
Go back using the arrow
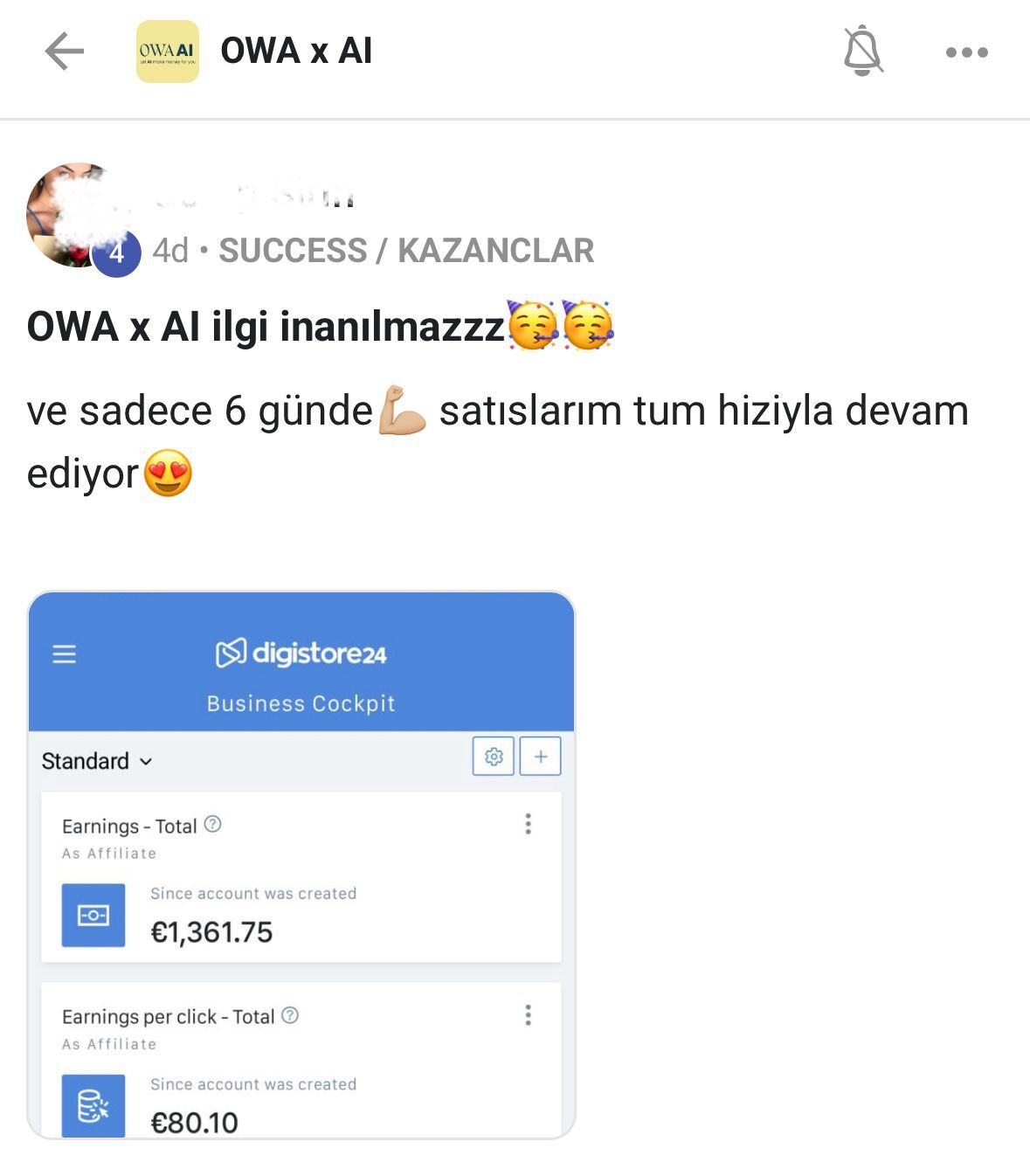[x=65, y=52]
